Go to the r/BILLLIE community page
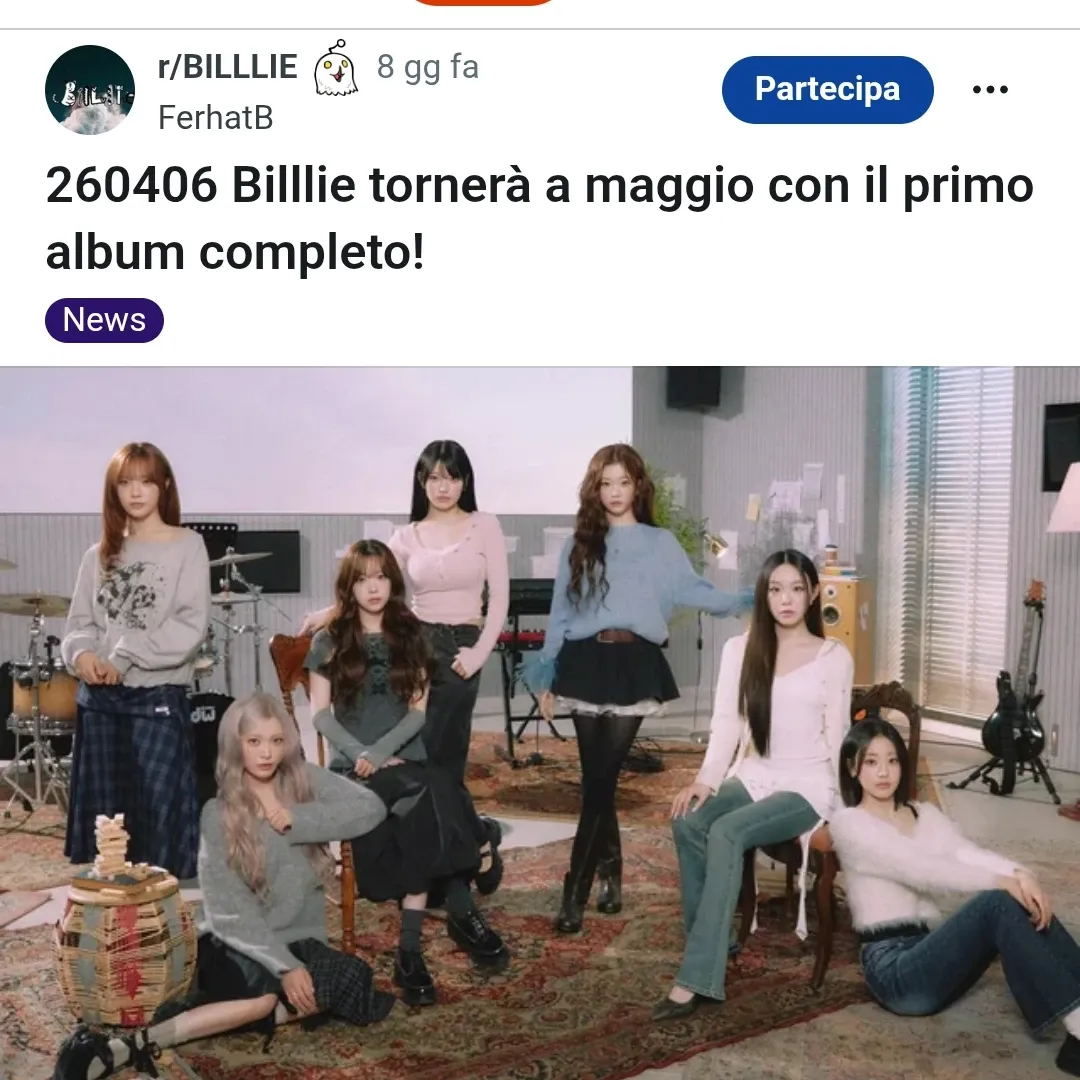1080x1080 pixels. pyautogui.click(x=228, y=67)
